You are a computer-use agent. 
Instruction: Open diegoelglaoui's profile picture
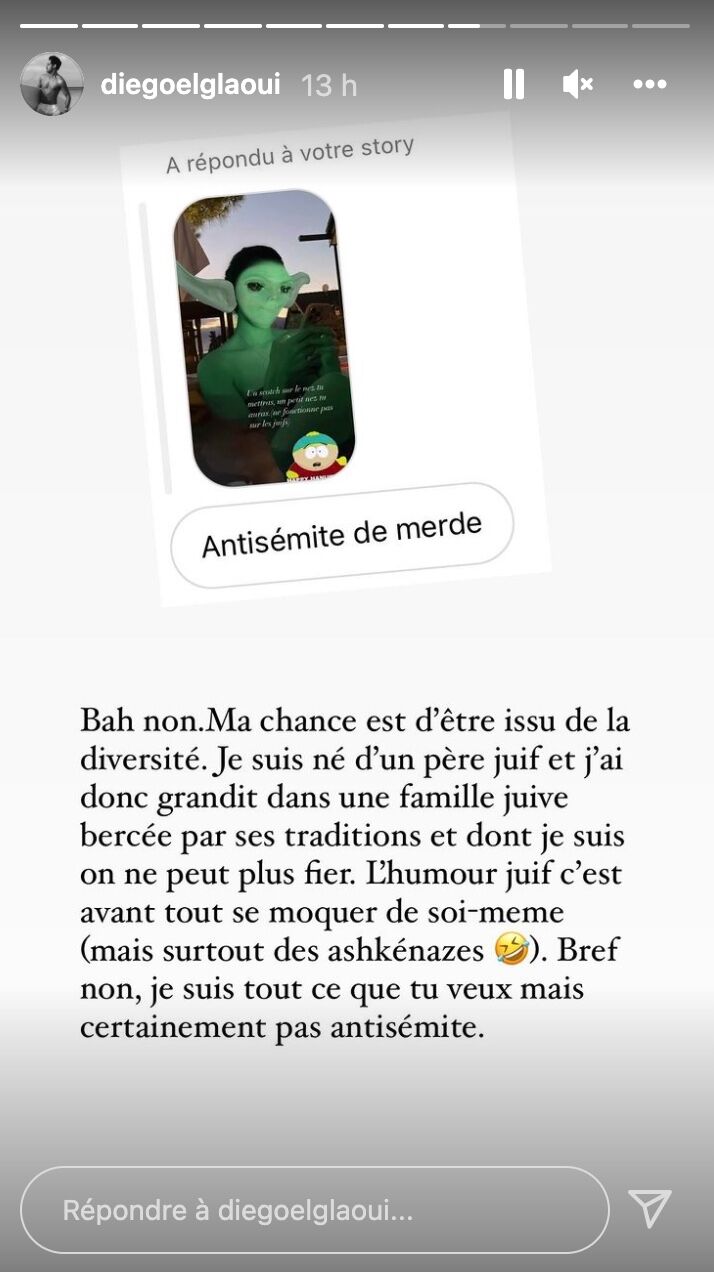point(52,84)
